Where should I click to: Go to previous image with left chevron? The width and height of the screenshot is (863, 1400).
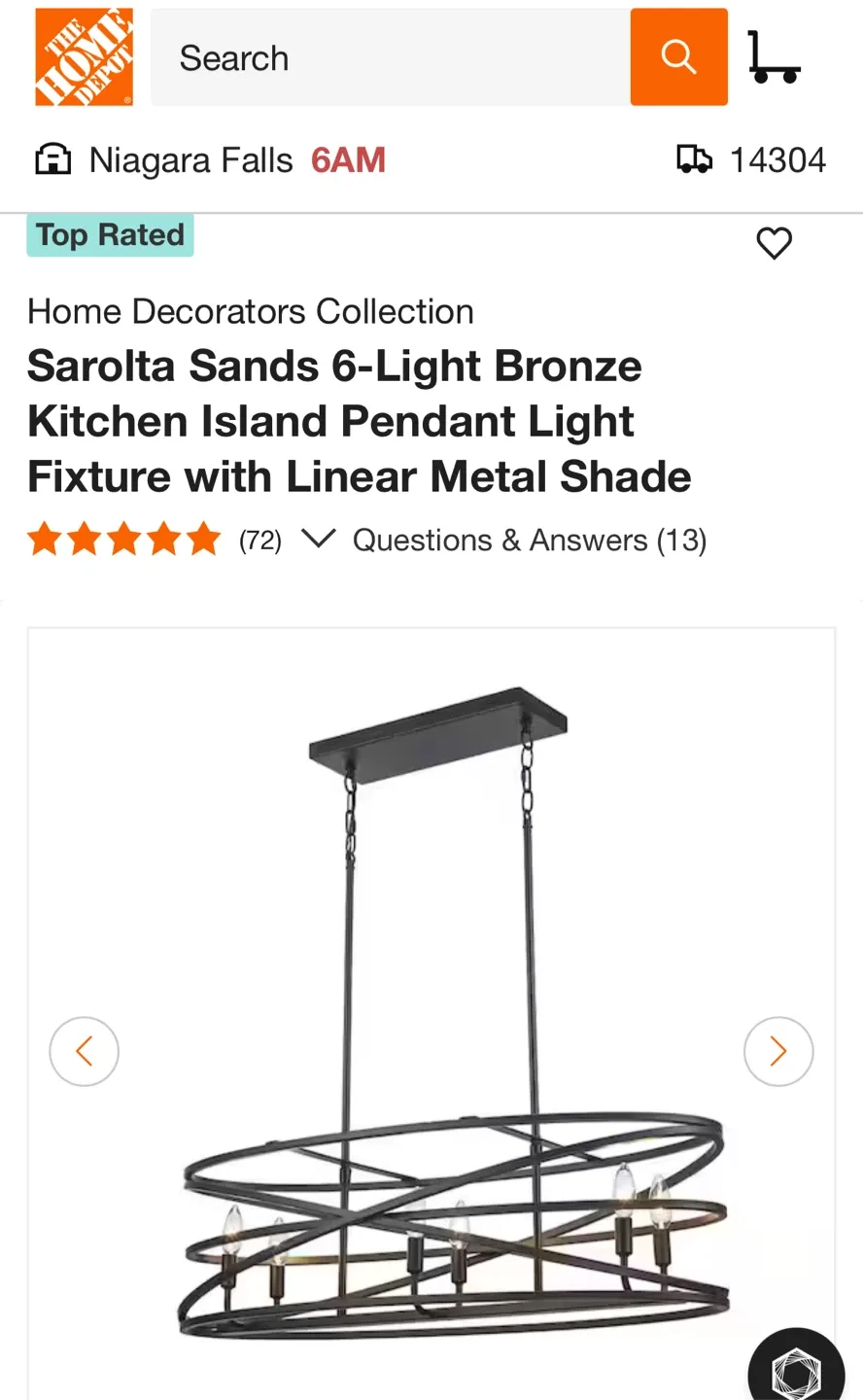tap(84, 1051)
